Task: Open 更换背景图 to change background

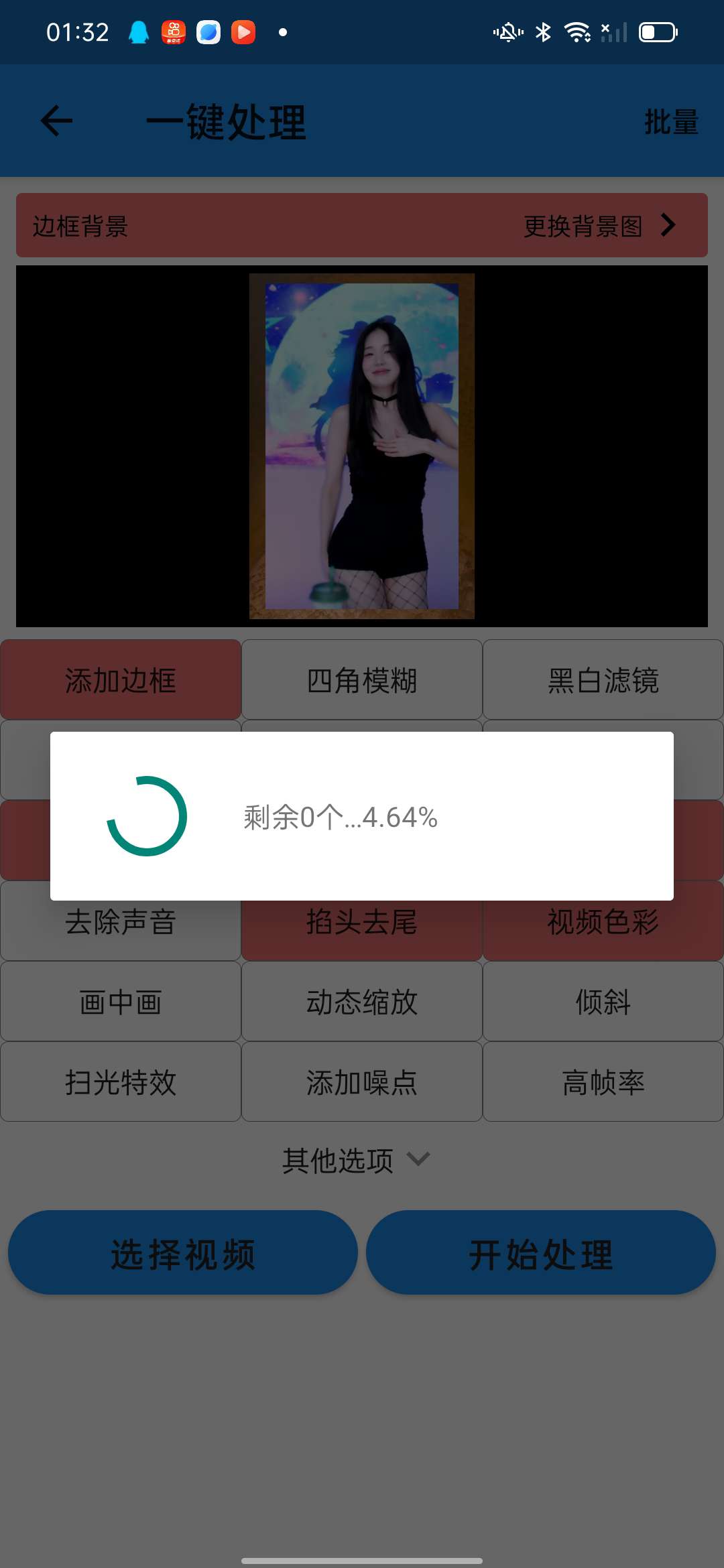Action: (x=599, y=226)
